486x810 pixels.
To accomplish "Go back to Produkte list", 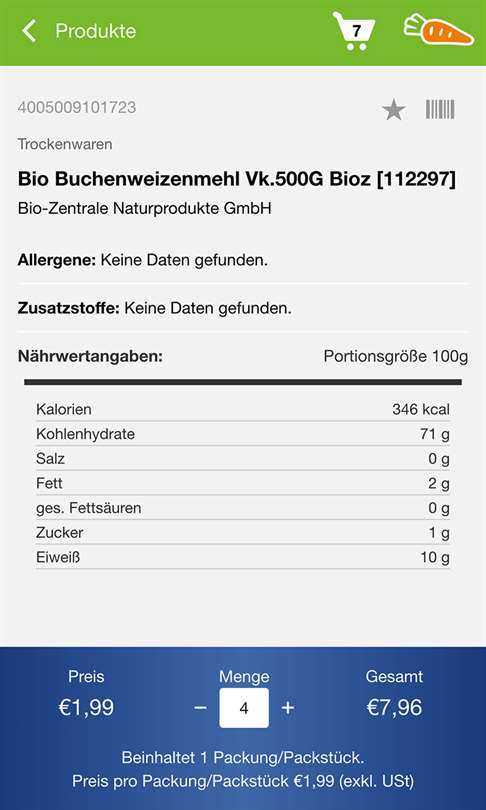I will (77, 32).
